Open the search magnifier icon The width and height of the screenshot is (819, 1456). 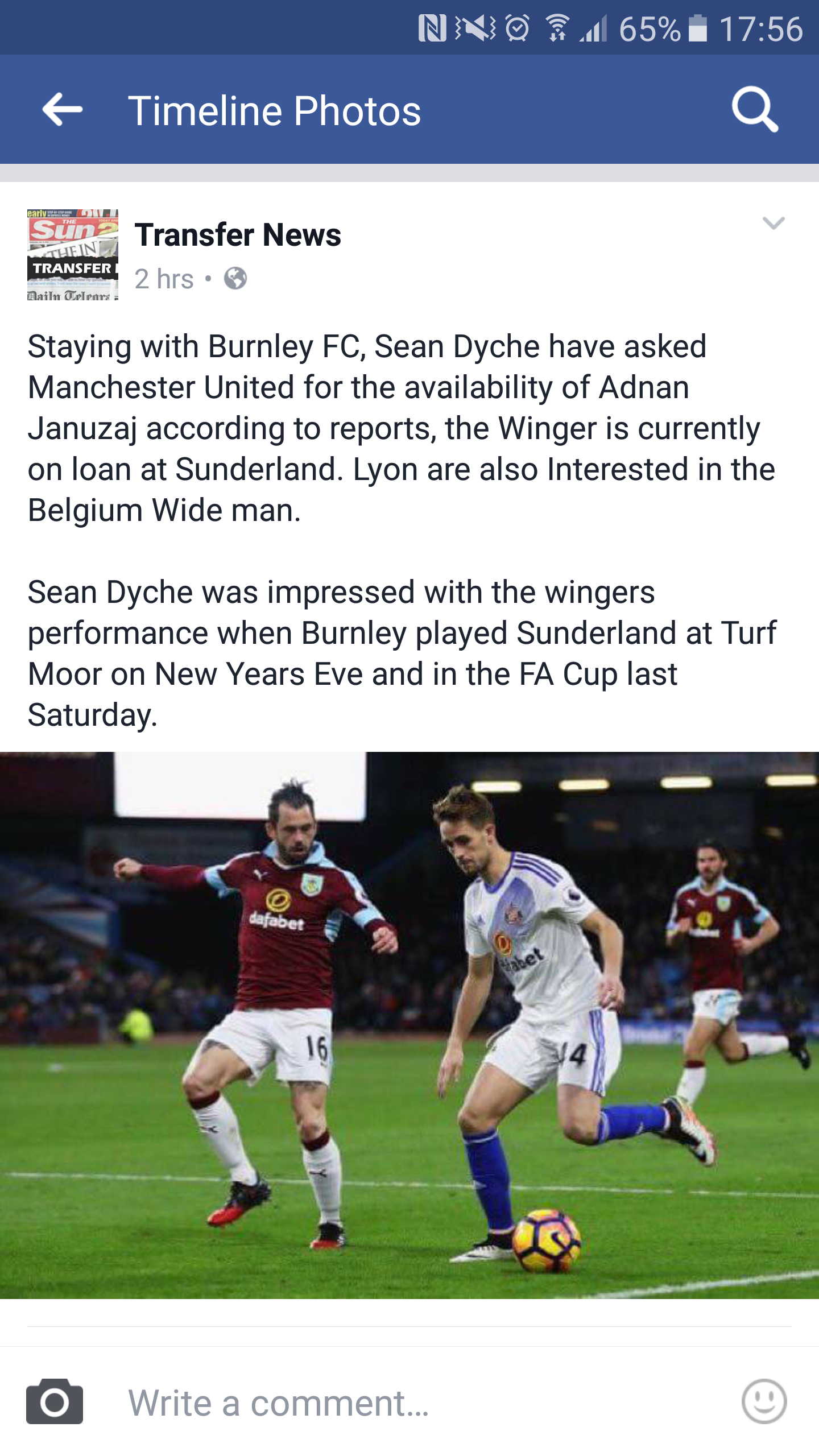click(754, 109)
